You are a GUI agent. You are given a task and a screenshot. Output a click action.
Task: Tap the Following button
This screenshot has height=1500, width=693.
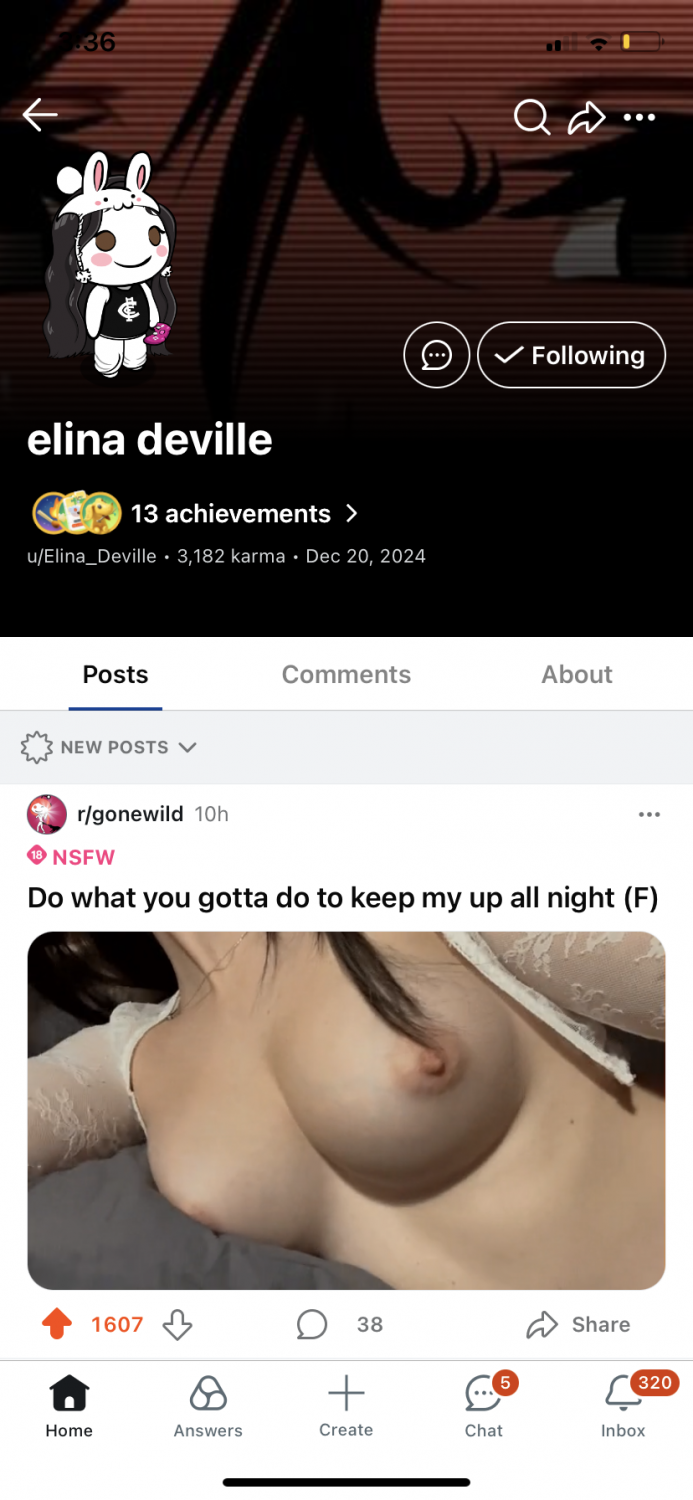(x=571, y=355)
